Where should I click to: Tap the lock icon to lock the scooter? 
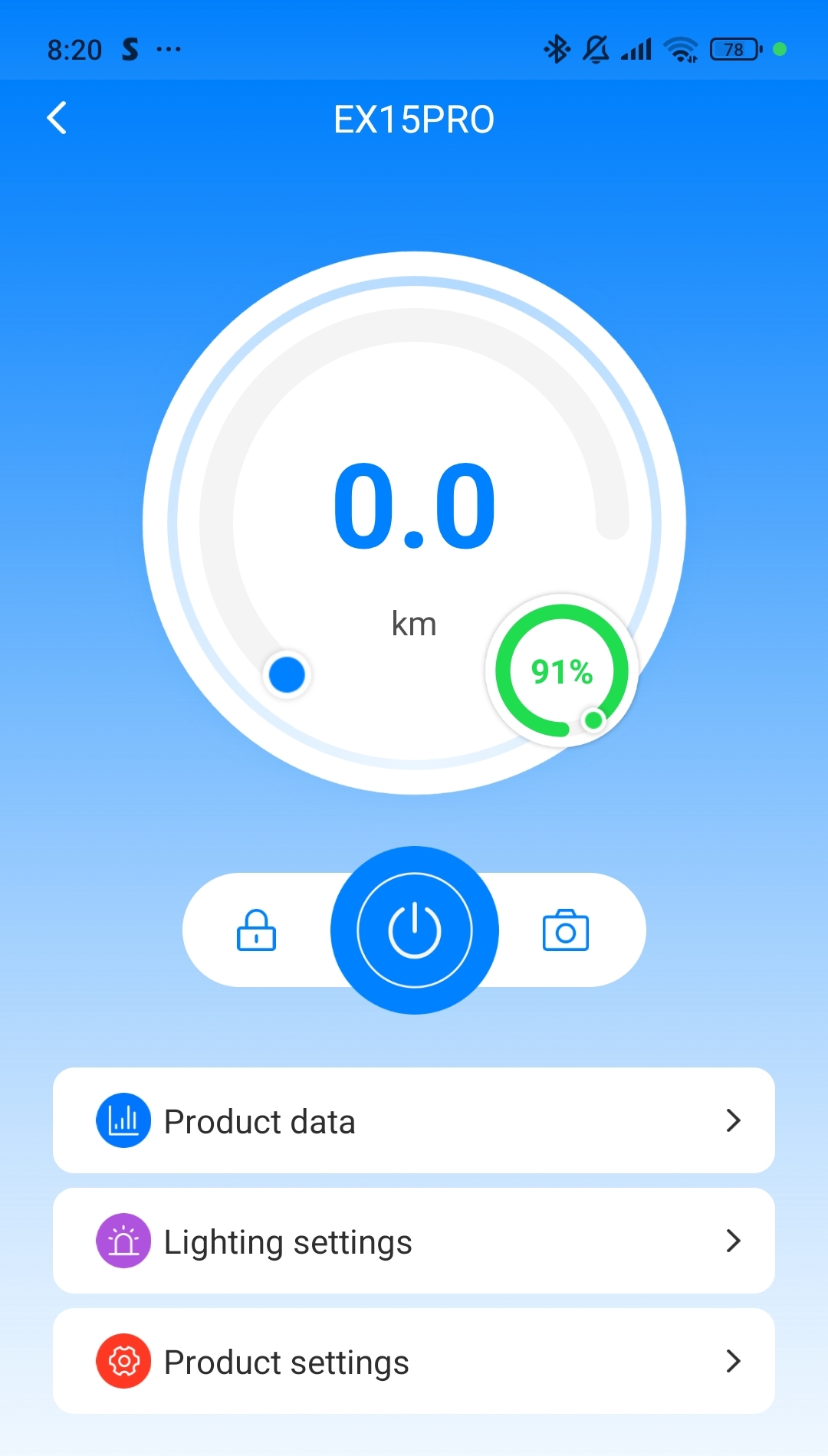click(x=256, y=930)
